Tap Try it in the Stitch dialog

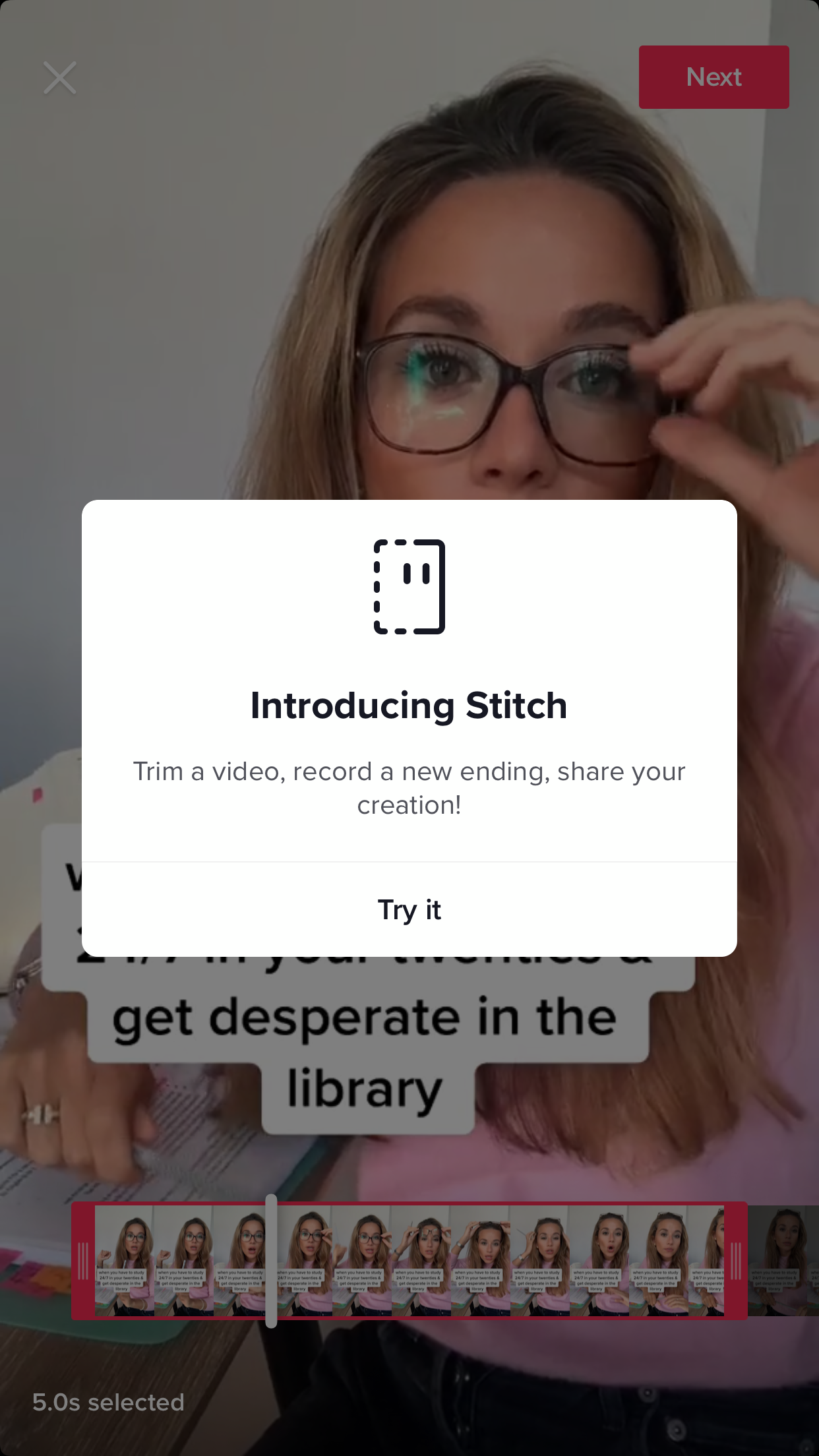409,909
